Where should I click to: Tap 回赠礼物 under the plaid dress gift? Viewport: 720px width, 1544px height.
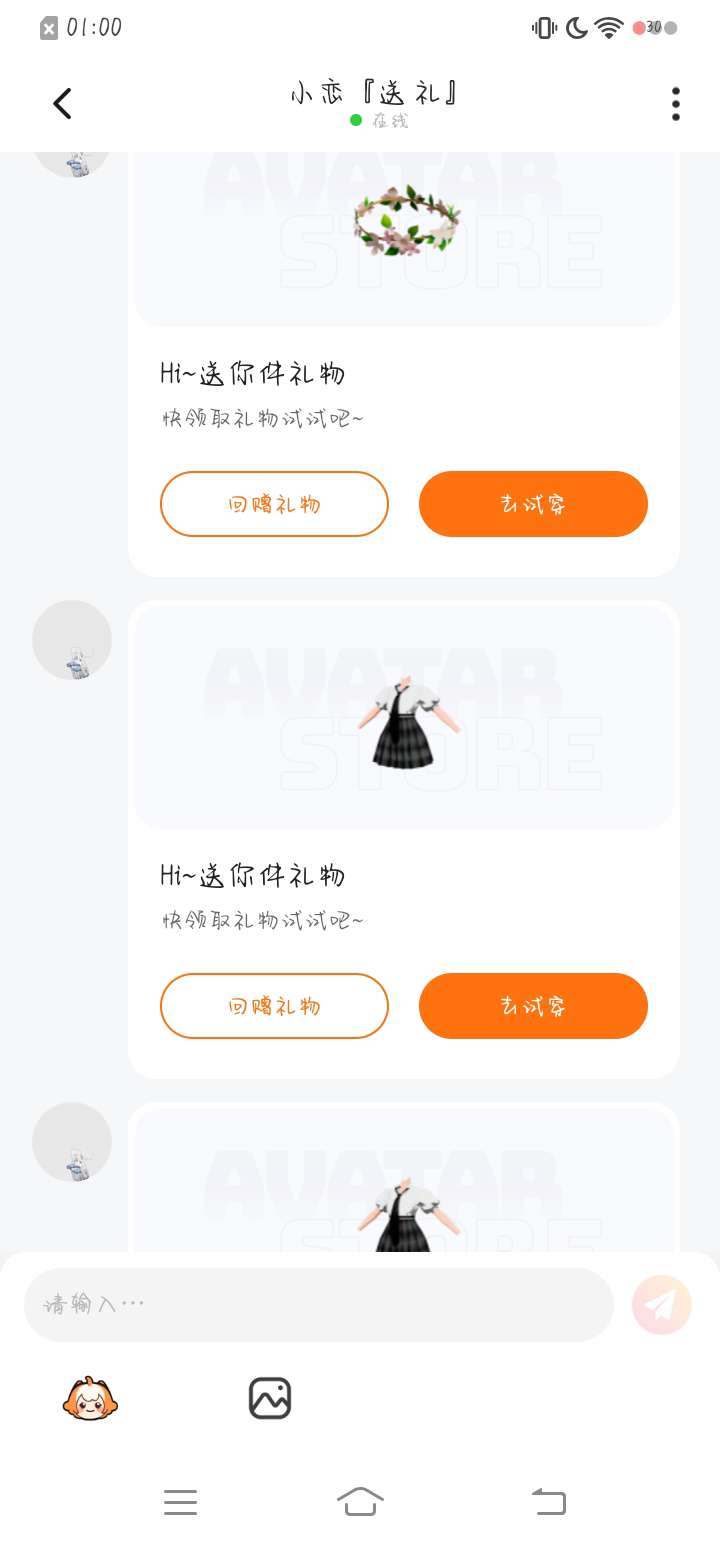click(x=274, y=1006)
